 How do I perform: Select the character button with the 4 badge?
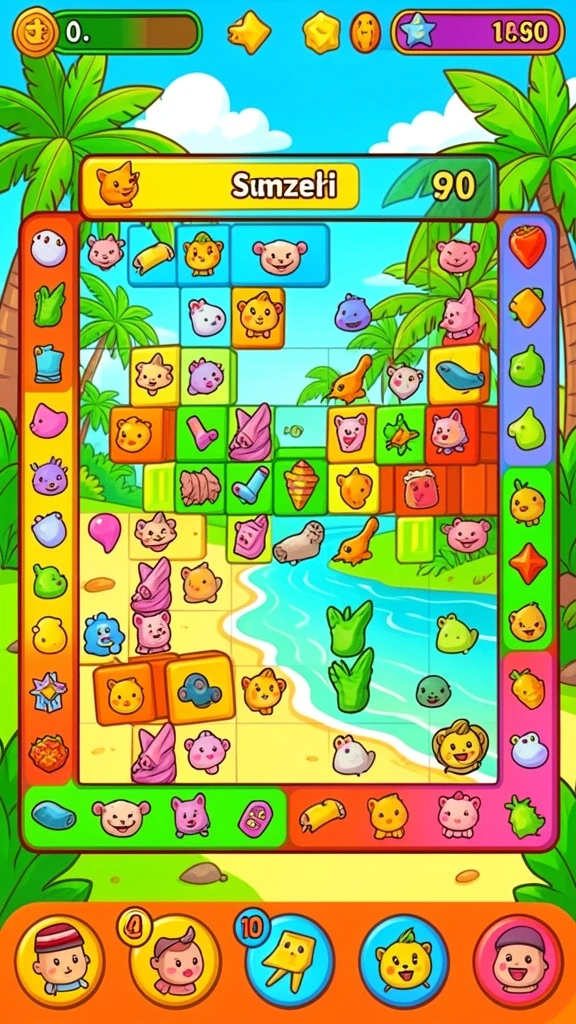(x=174, y=960)
